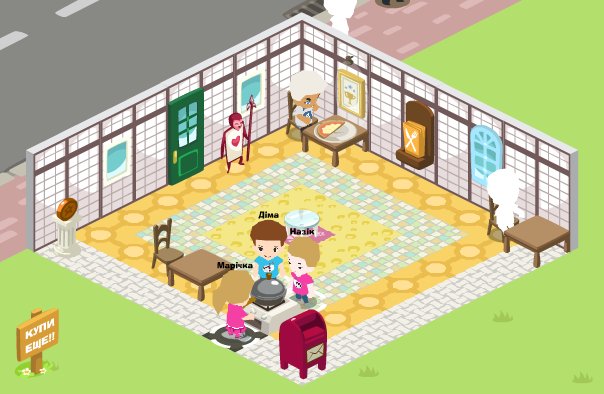
Task: Select the character Діма
Action: point(268,250)
